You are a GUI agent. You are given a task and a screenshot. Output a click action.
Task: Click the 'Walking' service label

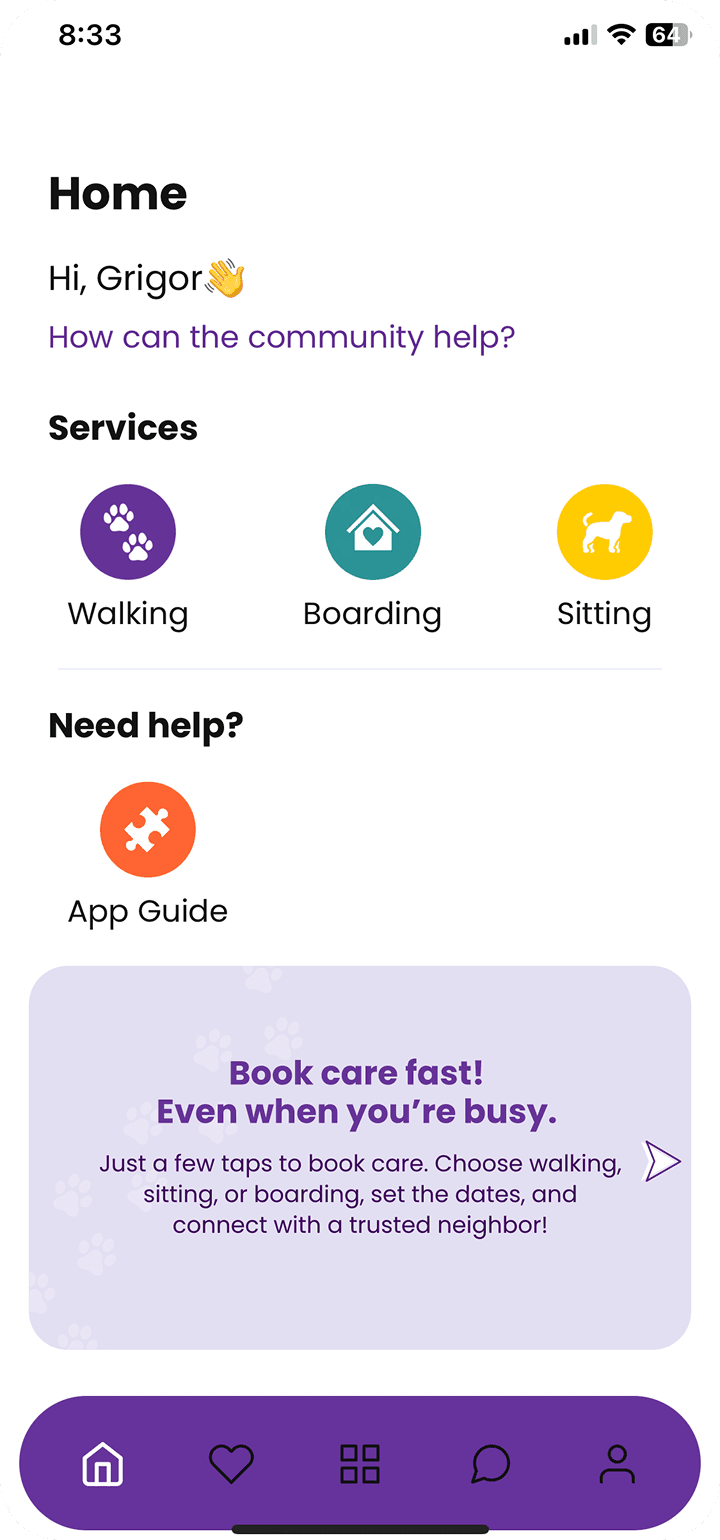click(x=128, y=613)
